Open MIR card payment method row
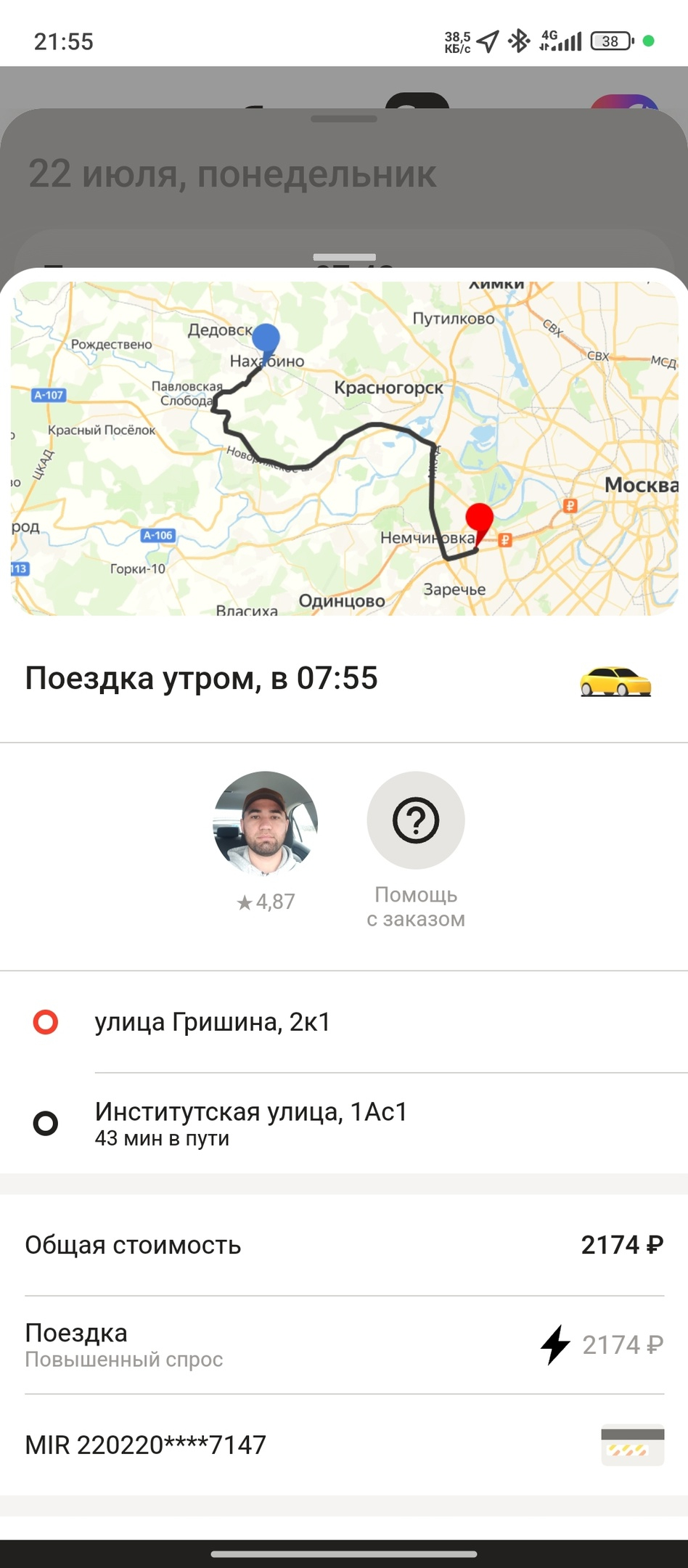 tap(344, 1445)
